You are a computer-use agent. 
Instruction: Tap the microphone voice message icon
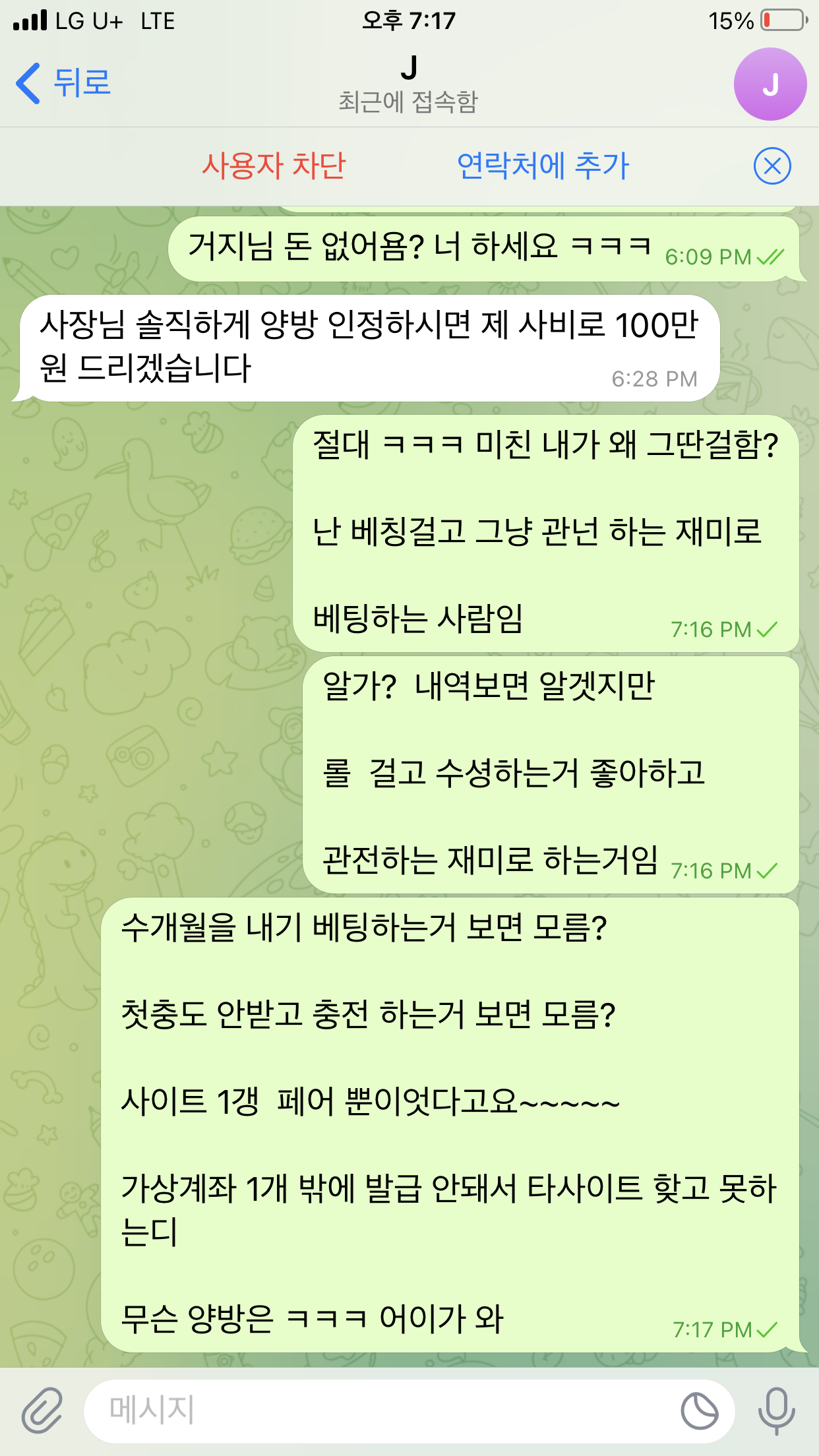click(776, 1410)
